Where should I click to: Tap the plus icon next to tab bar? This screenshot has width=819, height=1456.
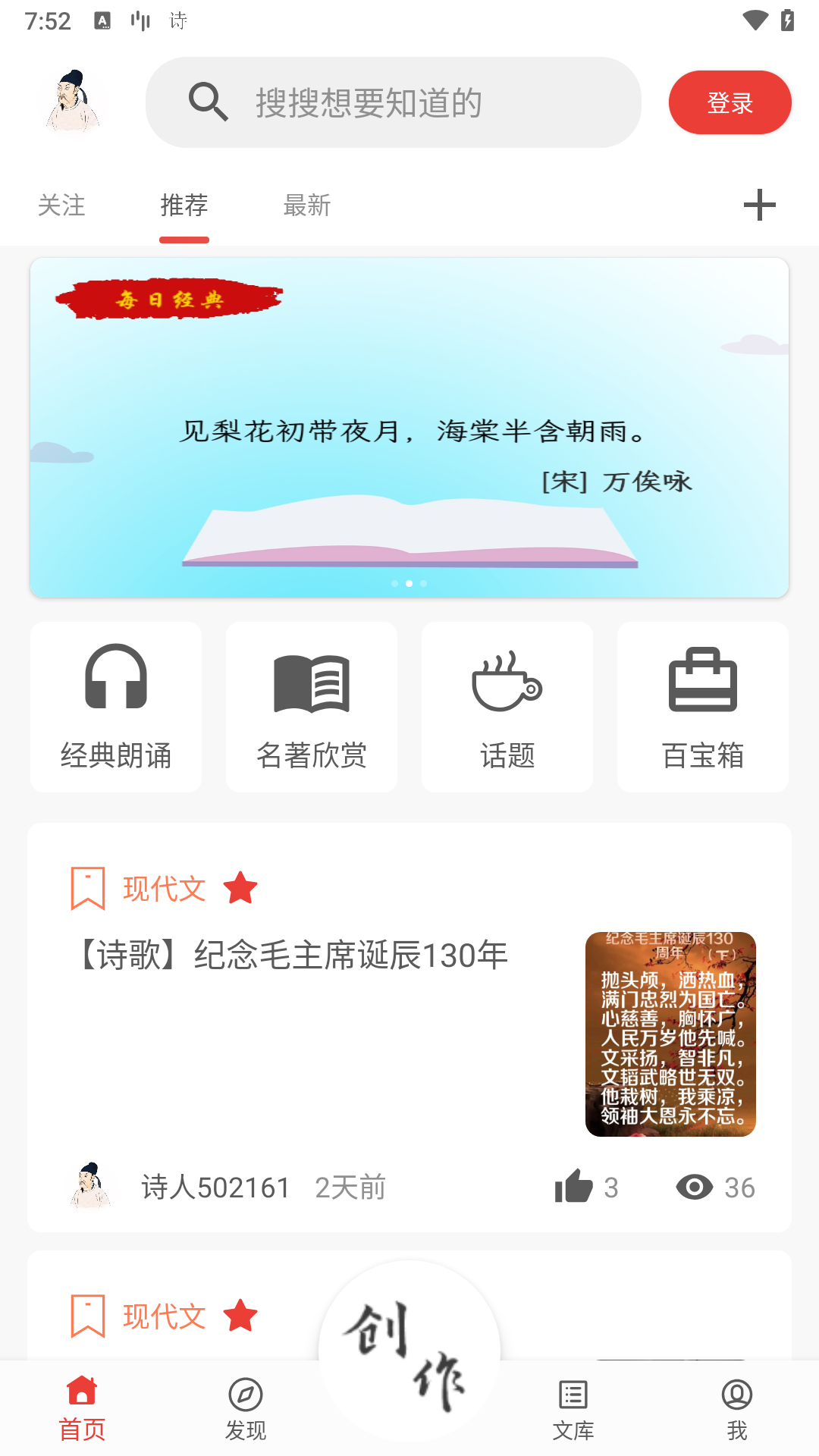pos(760,205)
